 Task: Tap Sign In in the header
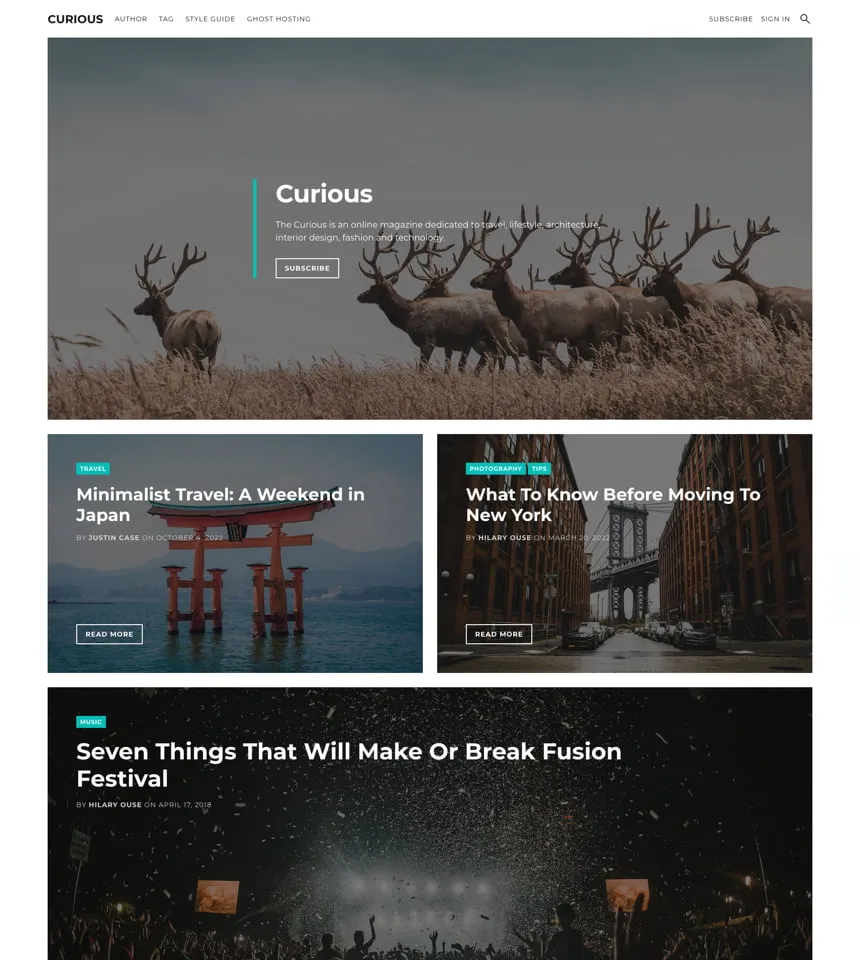pyautogui.click(x=775, y=19)
